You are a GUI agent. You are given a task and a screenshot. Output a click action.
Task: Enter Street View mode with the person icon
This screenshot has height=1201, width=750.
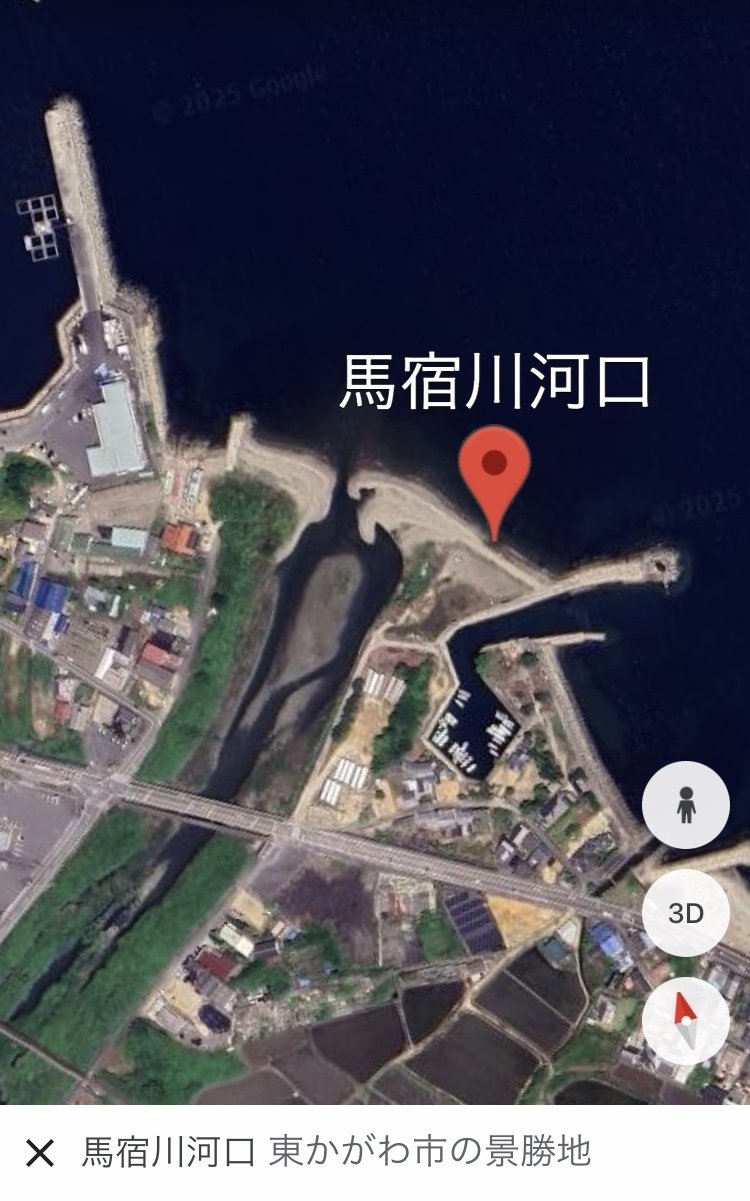tap(686, 806)
